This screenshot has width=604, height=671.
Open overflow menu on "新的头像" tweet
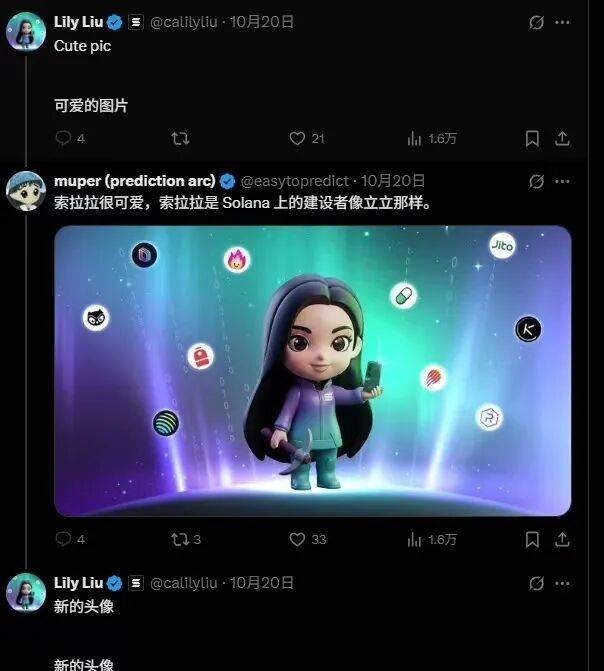point(562,582)
